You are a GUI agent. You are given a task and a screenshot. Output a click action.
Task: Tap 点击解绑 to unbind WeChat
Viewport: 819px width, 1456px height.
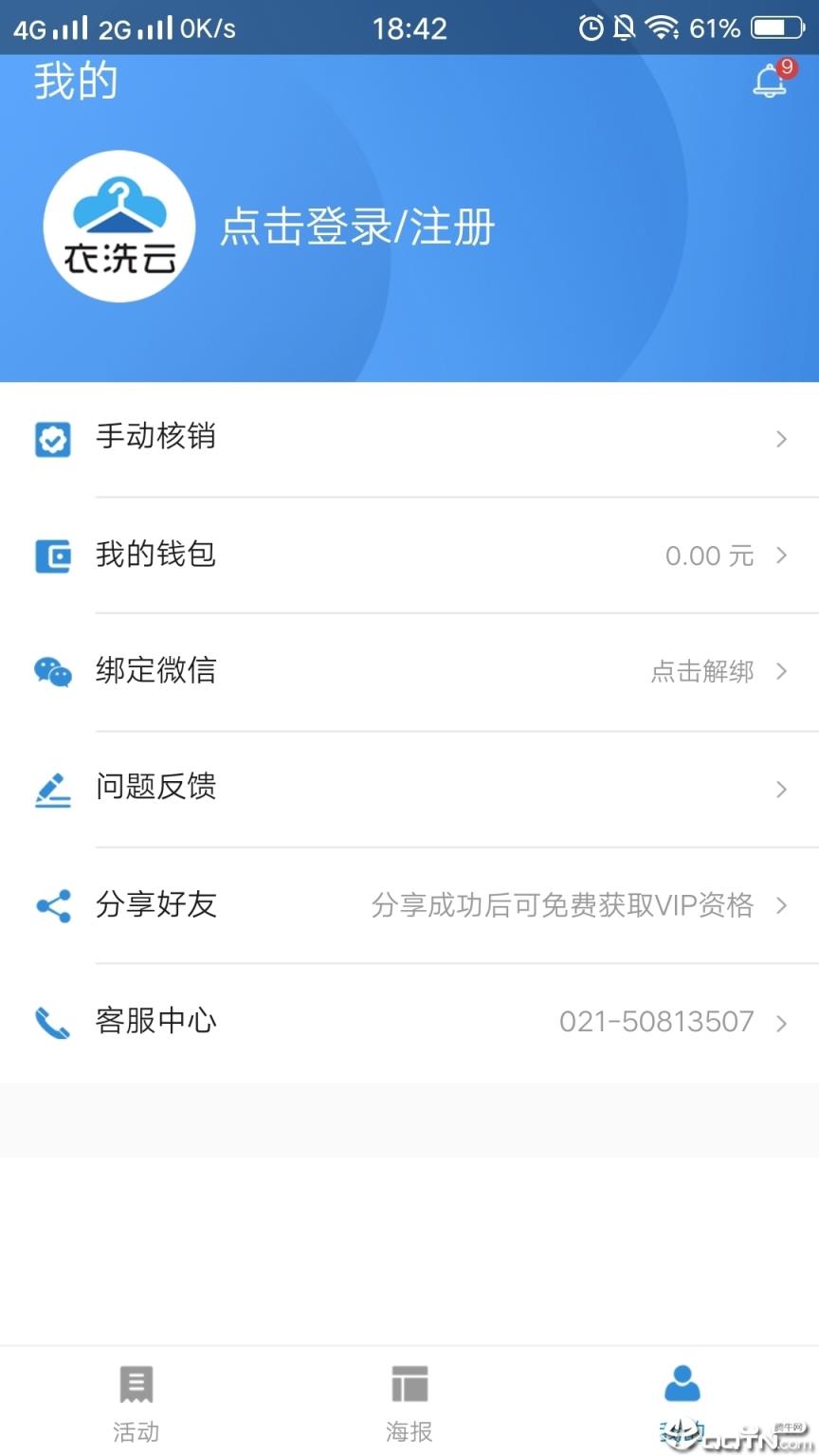[x=701, y=672]
